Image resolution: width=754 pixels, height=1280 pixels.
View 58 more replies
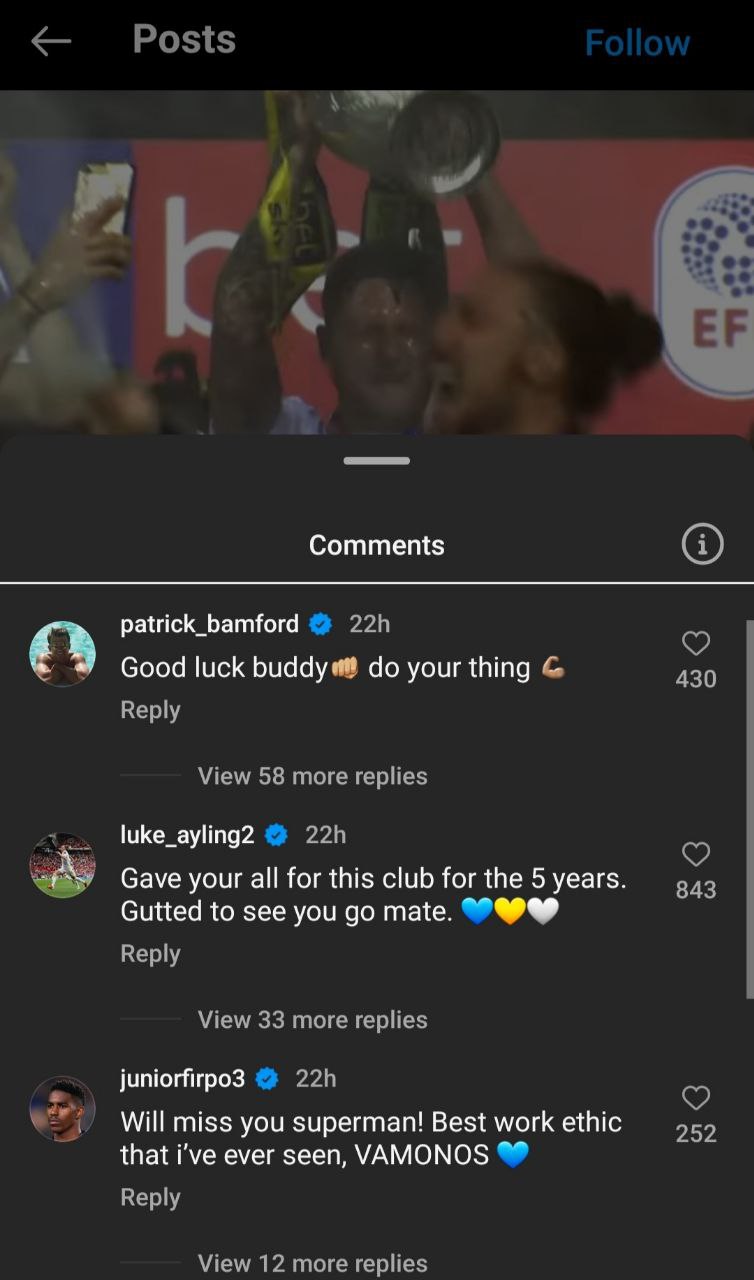point(312,776)
